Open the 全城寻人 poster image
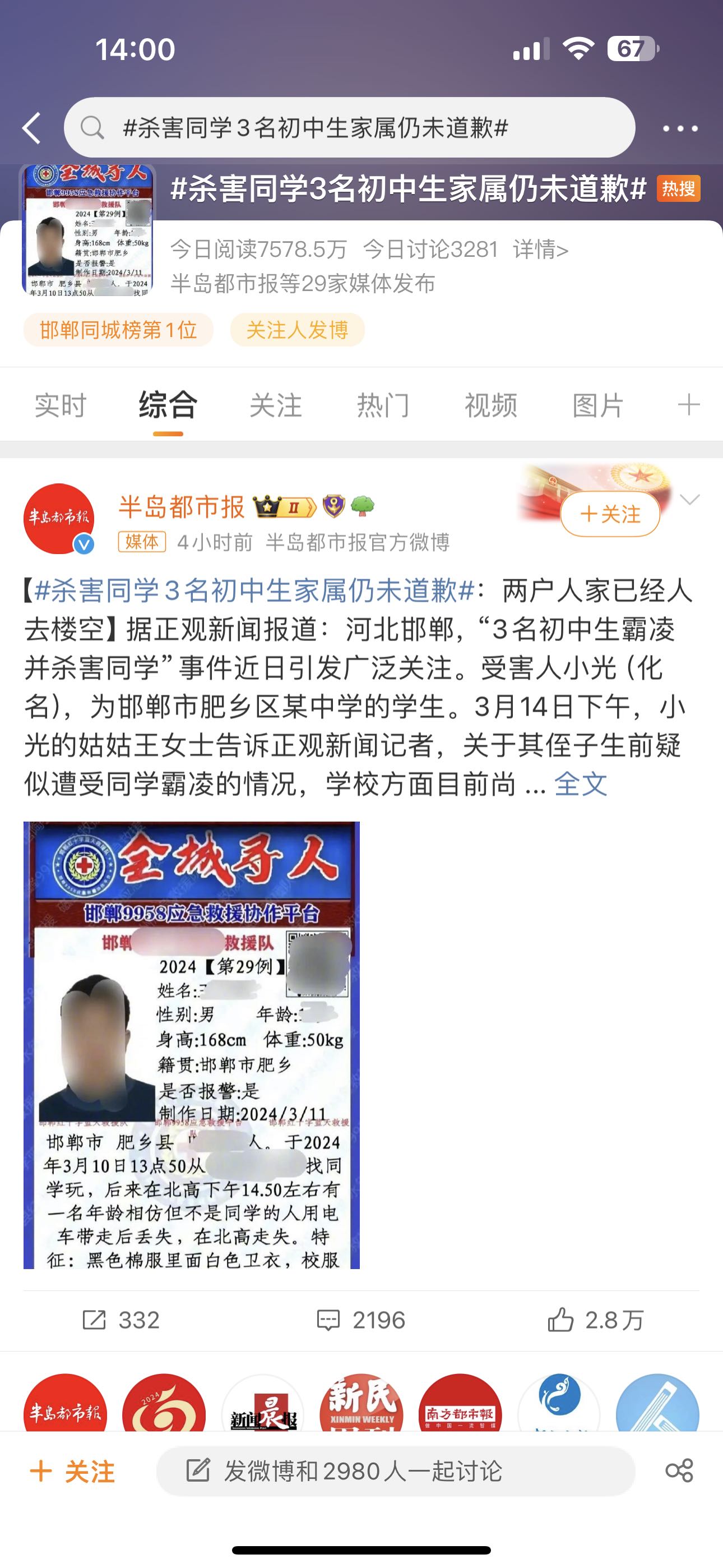 (x=192, y=1045)
